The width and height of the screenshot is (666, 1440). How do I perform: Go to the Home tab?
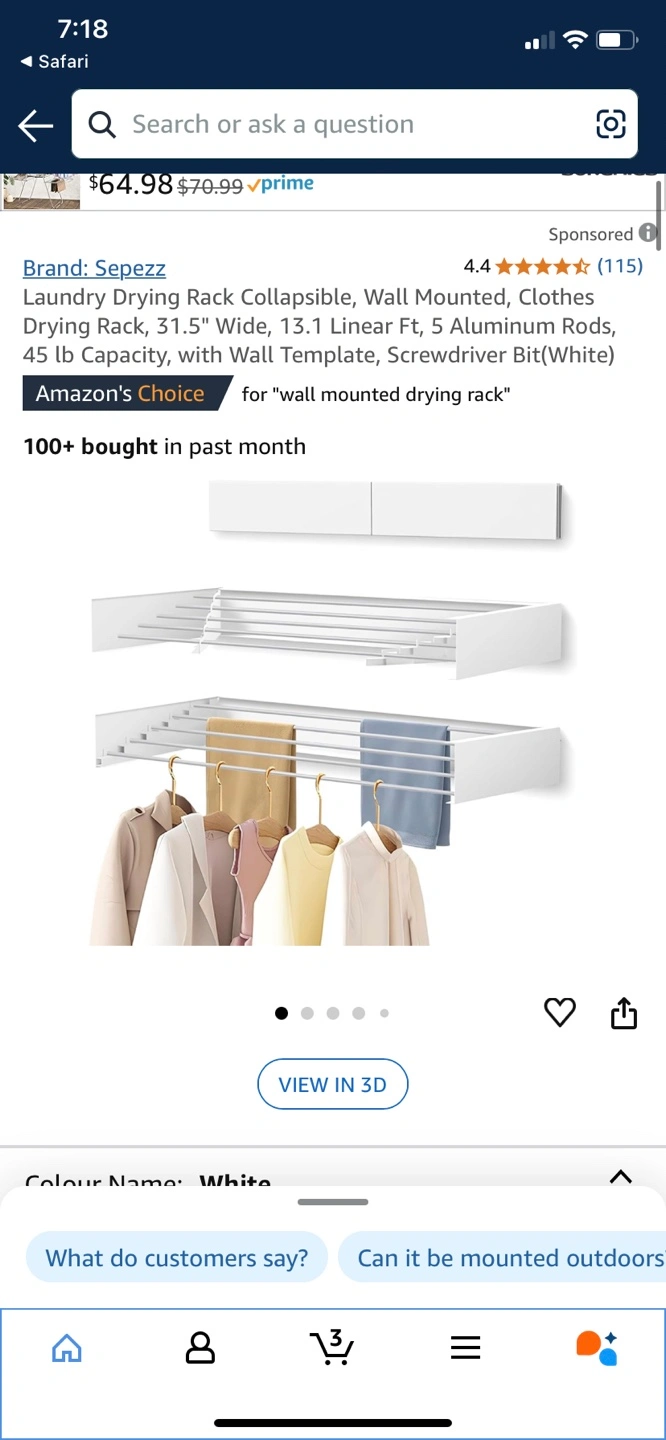point(67,1348)
